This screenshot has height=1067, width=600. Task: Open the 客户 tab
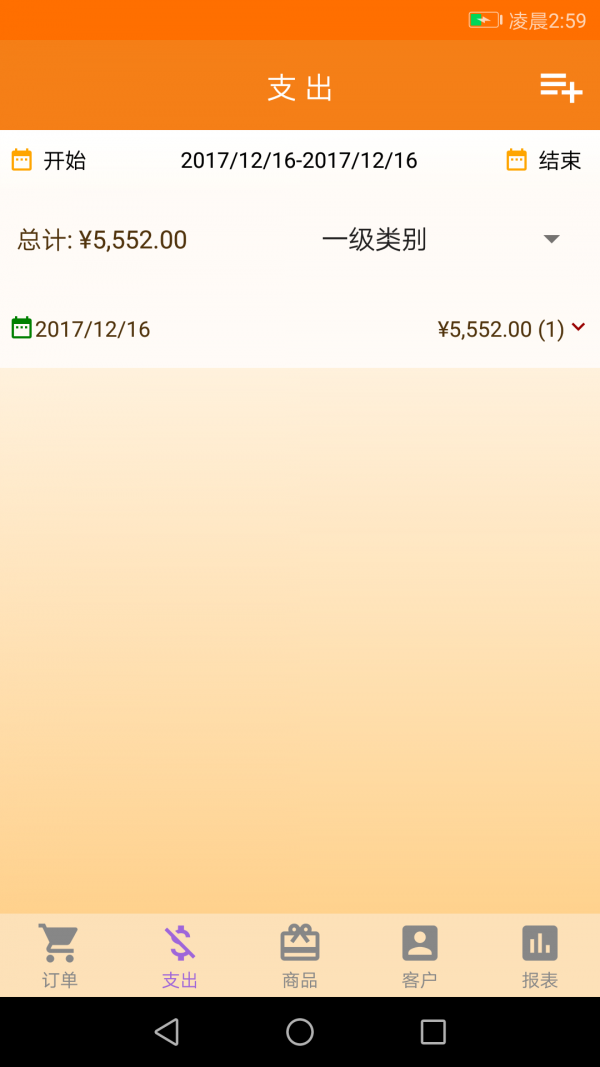[420, 956]
